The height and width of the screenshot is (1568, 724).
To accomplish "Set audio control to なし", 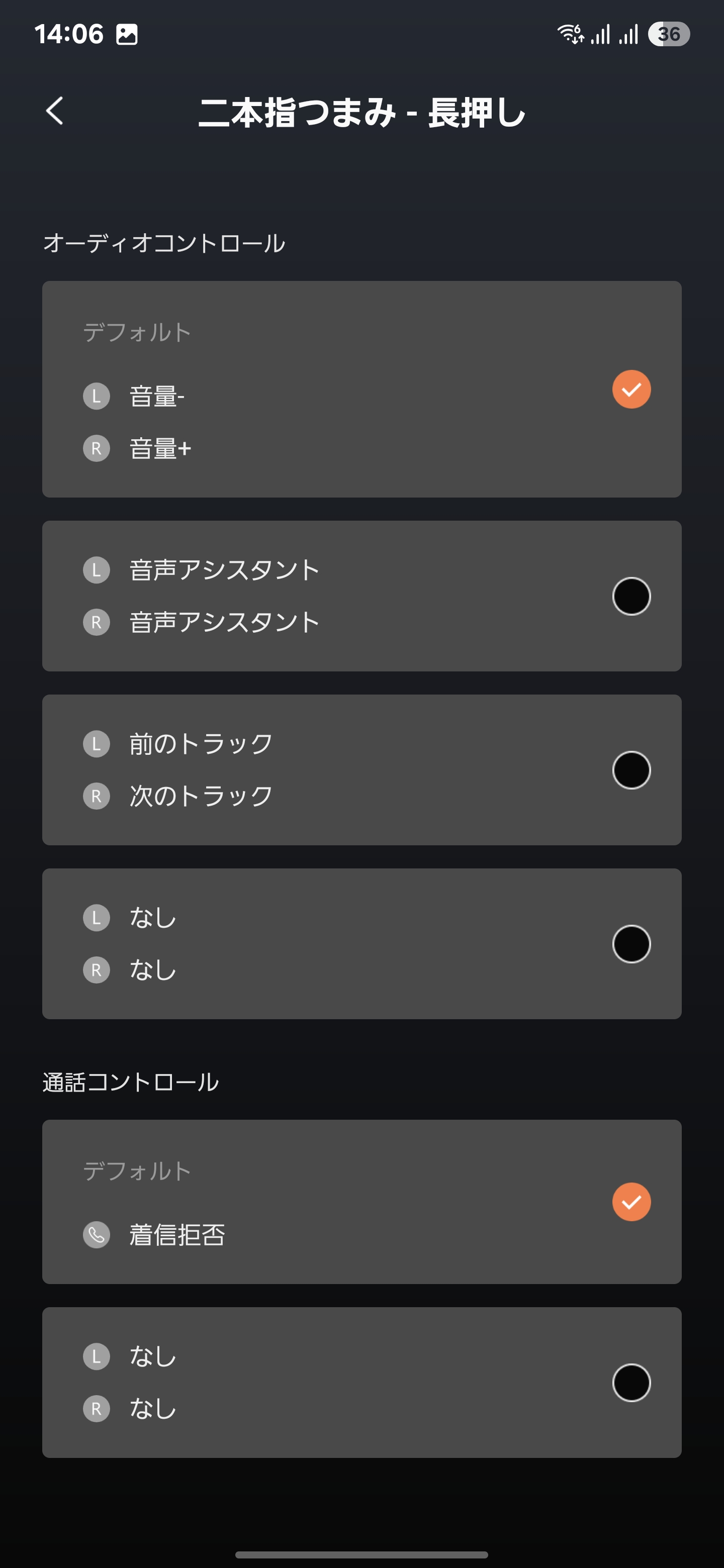I will click(361, 943).
